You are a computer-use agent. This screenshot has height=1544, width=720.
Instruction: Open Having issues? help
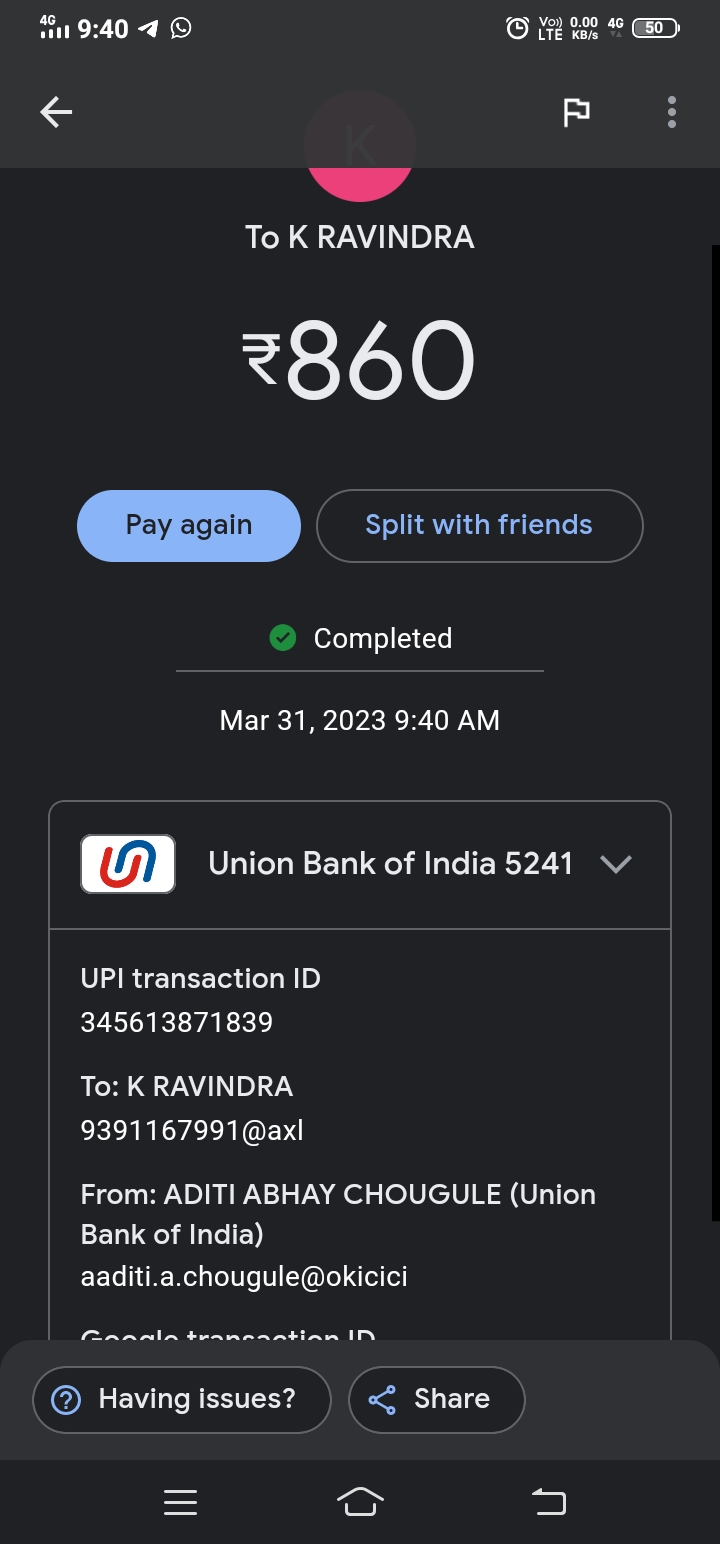[x=182, y=1399]
